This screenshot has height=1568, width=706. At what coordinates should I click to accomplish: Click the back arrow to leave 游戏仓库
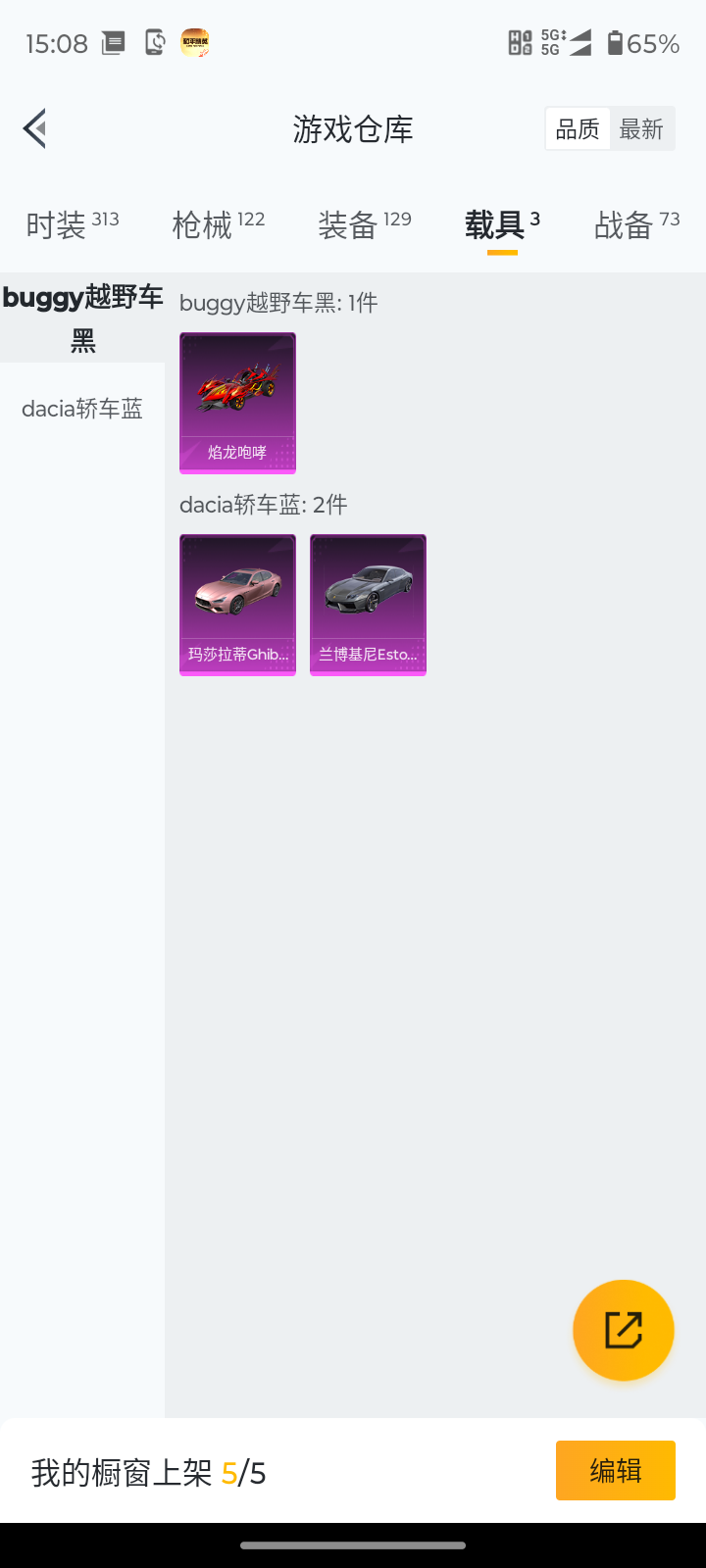[x=34, y=128]
